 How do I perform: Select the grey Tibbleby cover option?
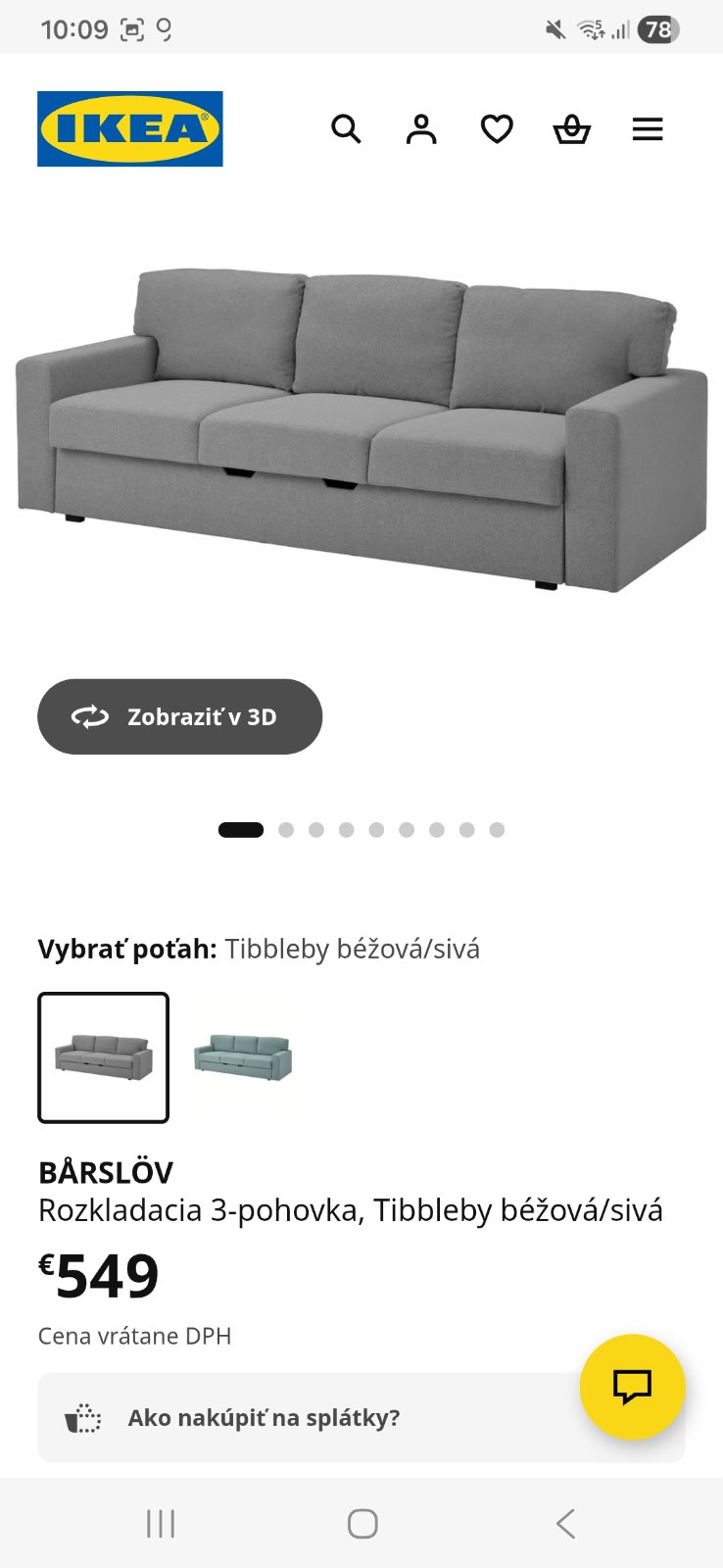[x=104, y=1057]
